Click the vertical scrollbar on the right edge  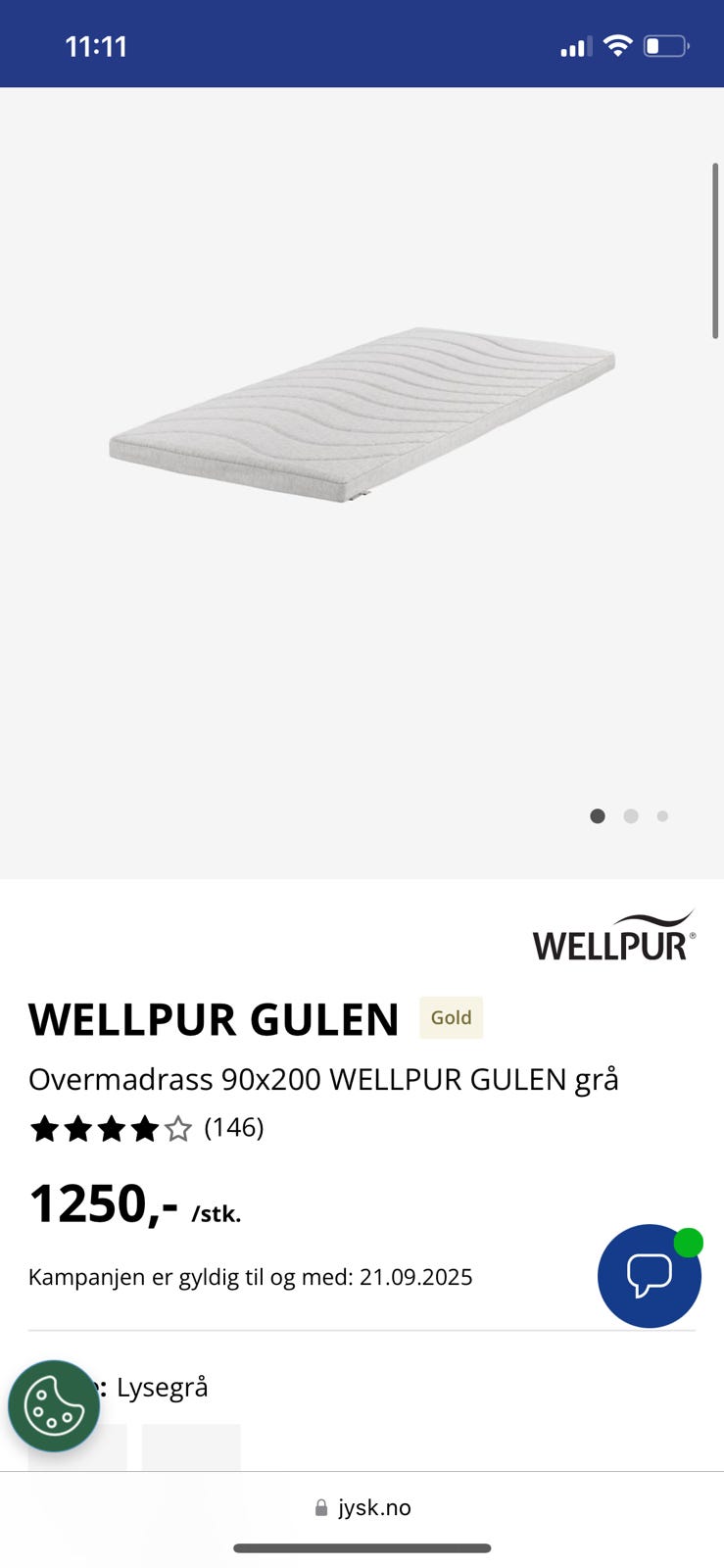(x=715, y=248)
